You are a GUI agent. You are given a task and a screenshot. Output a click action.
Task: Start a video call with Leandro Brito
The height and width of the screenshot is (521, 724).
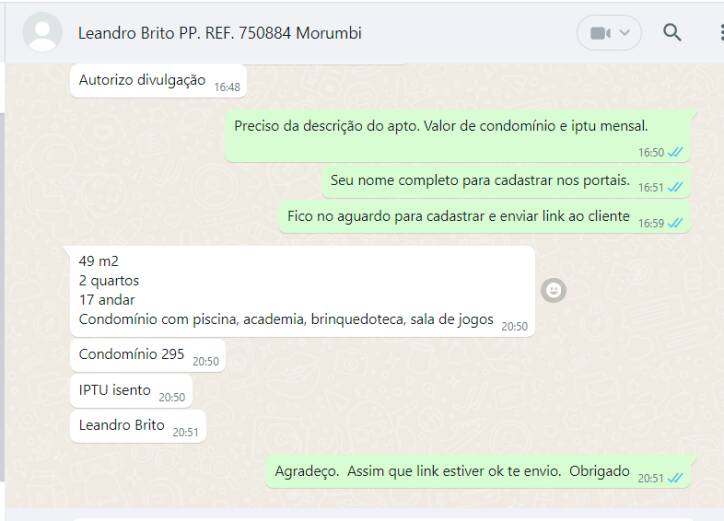[x=600, y=33]
